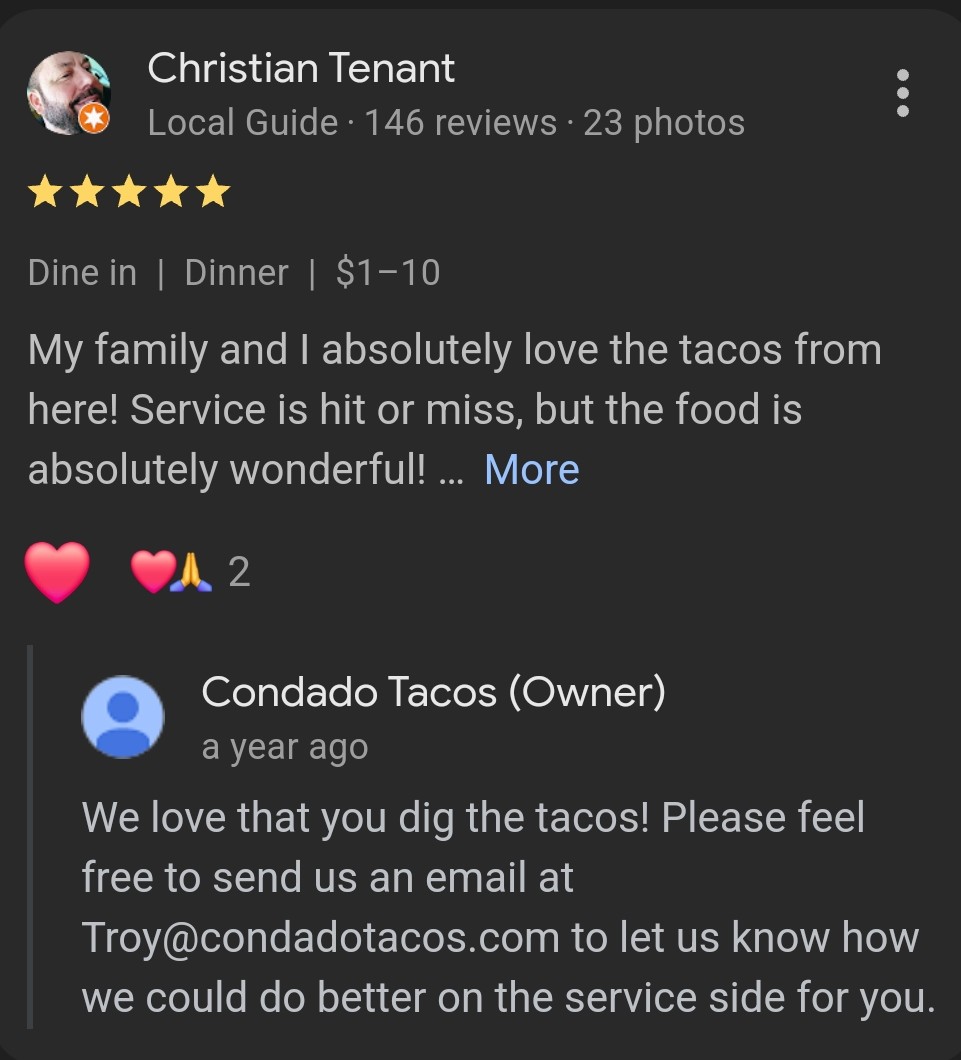Like the review with the heart icon

tap(57, 572)
